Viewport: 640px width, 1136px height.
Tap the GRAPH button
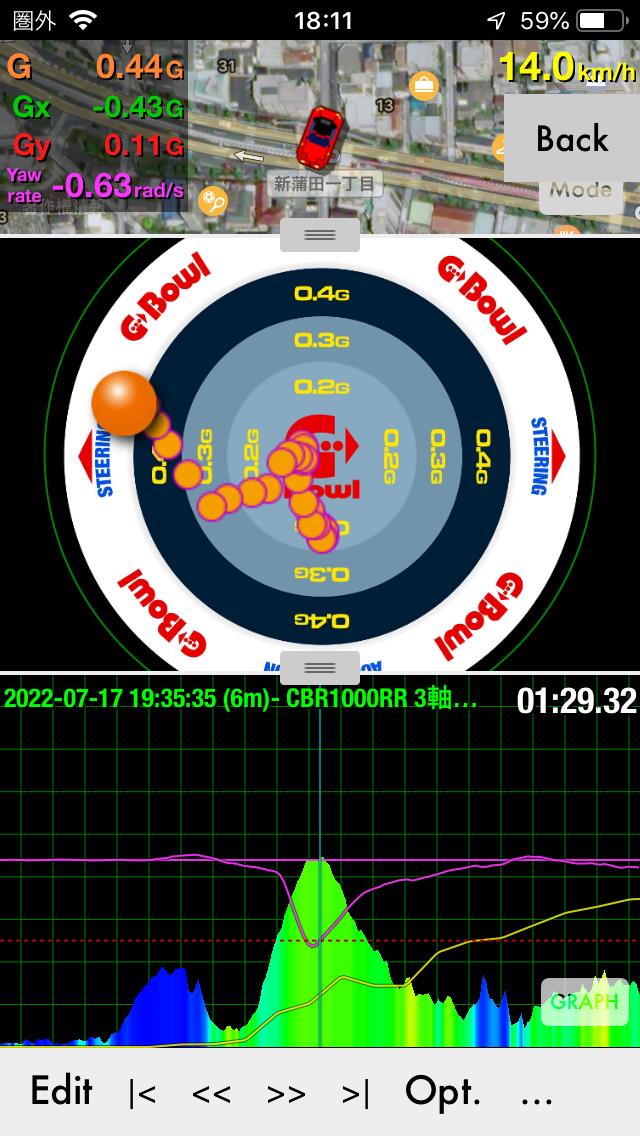pyautogui.click(x=584, y=1001)
